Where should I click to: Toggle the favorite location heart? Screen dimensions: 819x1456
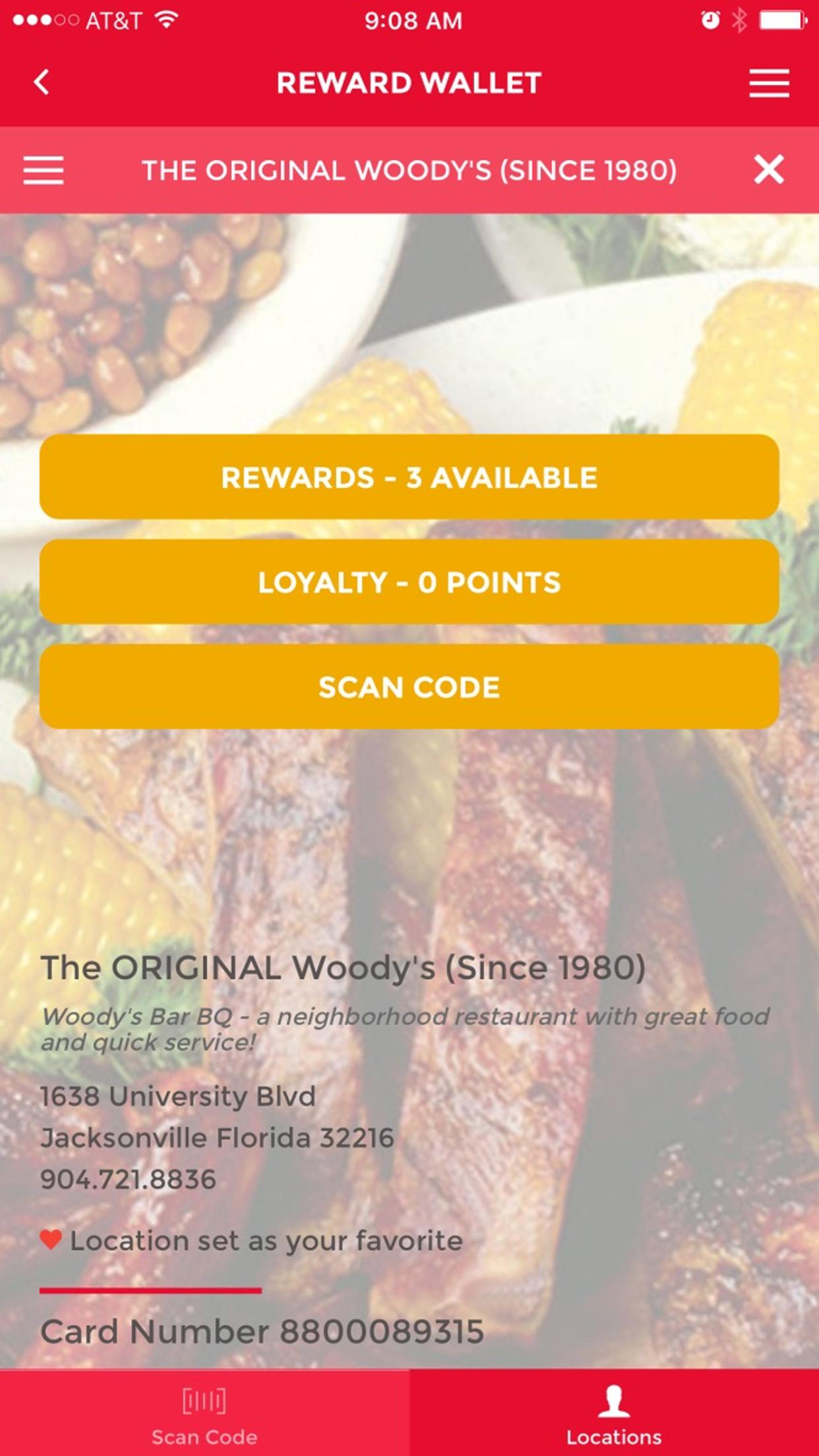[x=51, y=1240]
